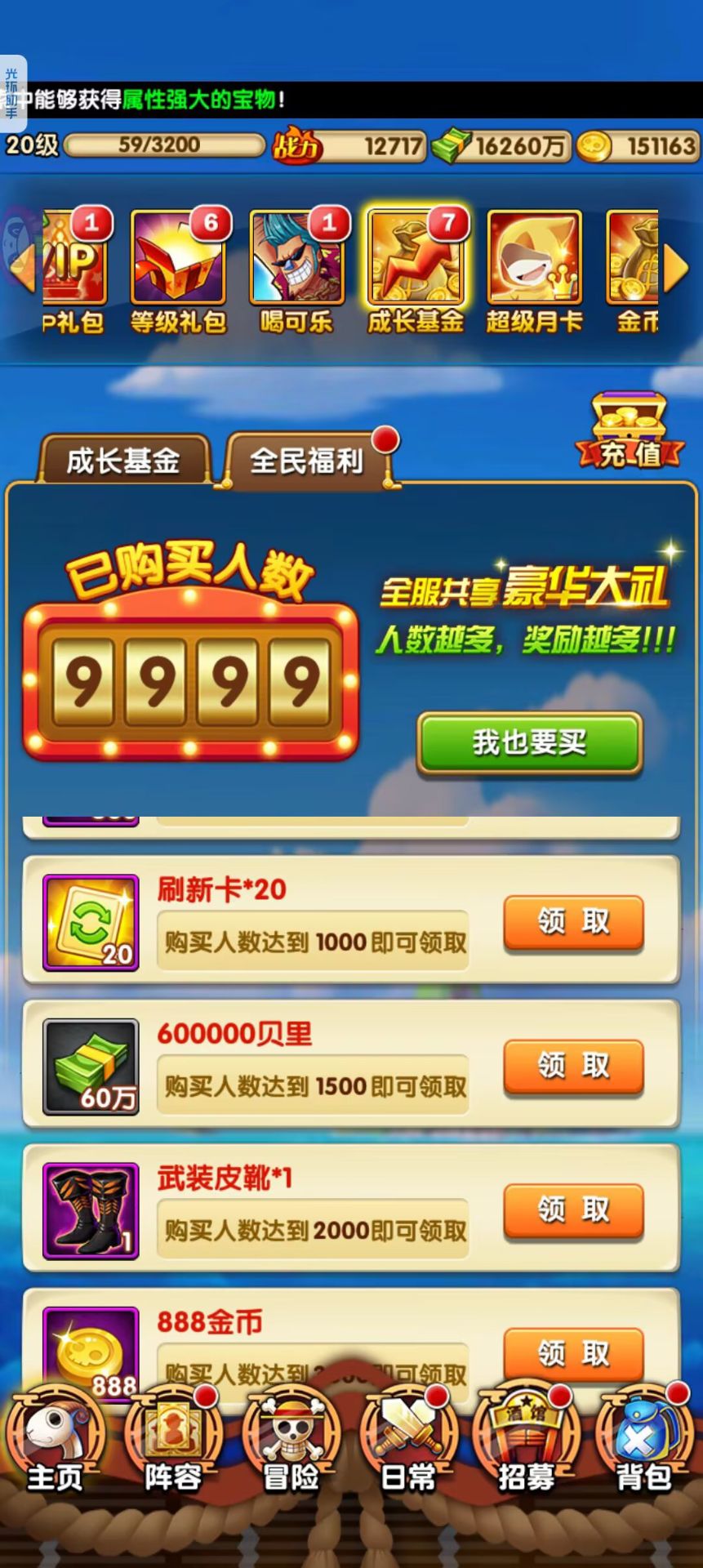Claim the 武装皮靴*1 reward

coord(573,1209)
